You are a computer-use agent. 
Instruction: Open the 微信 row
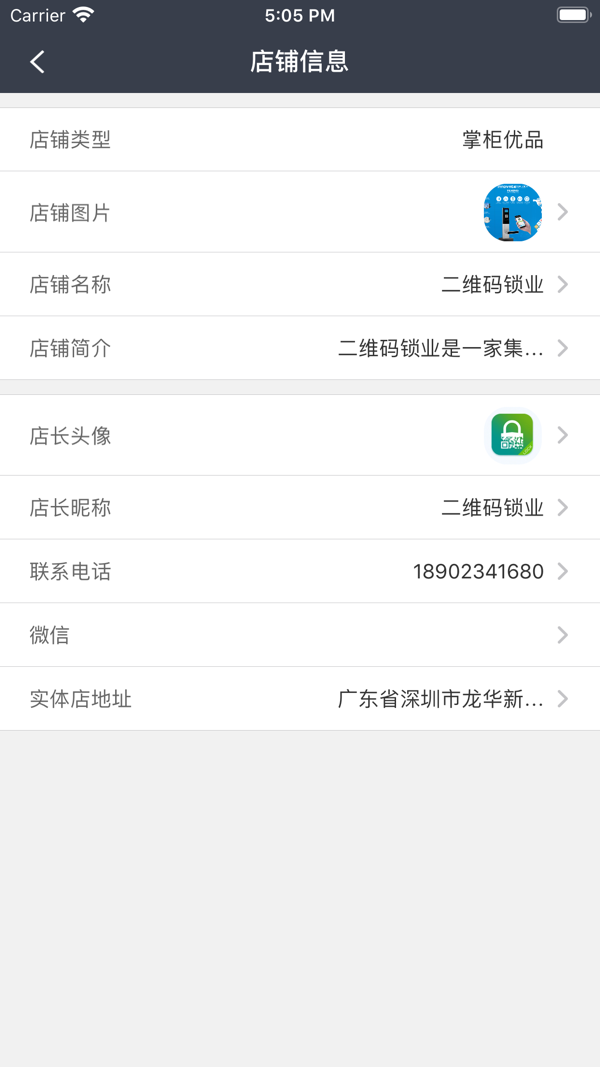300,635
